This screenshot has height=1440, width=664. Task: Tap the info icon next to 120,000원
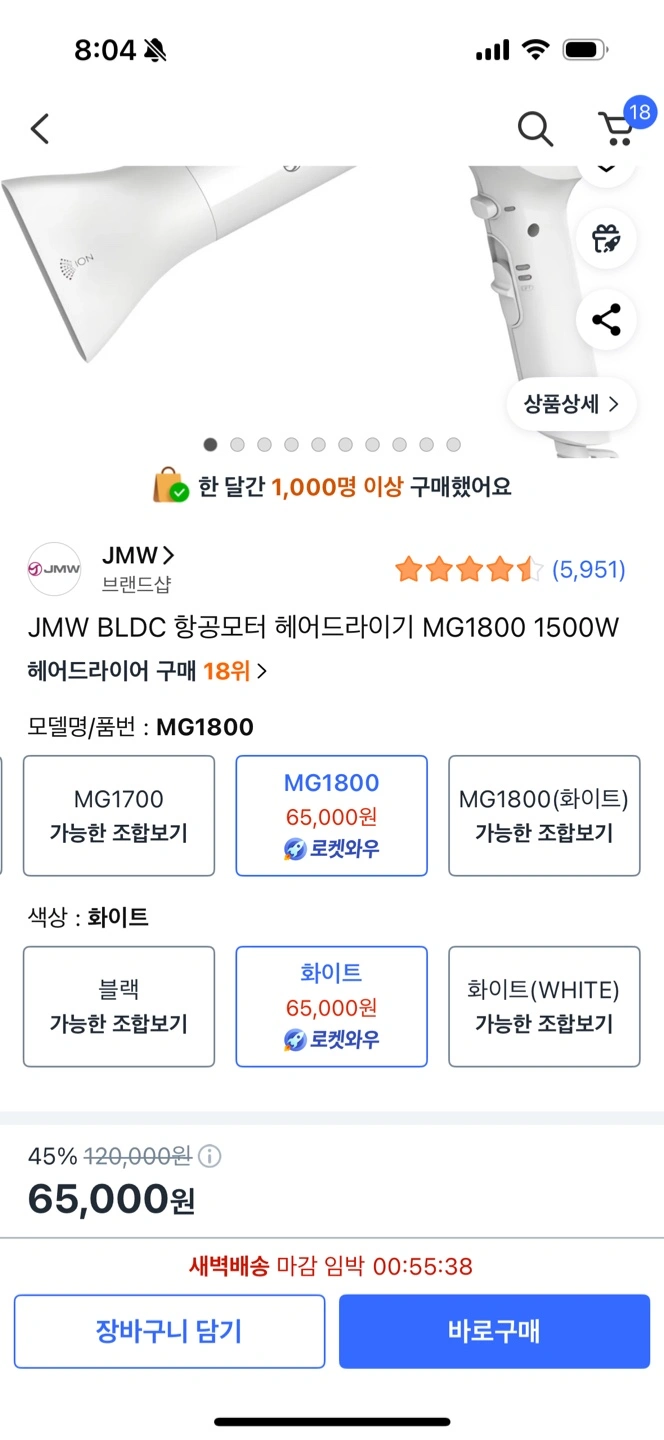pyautogui.click(x=209, y=1157)
